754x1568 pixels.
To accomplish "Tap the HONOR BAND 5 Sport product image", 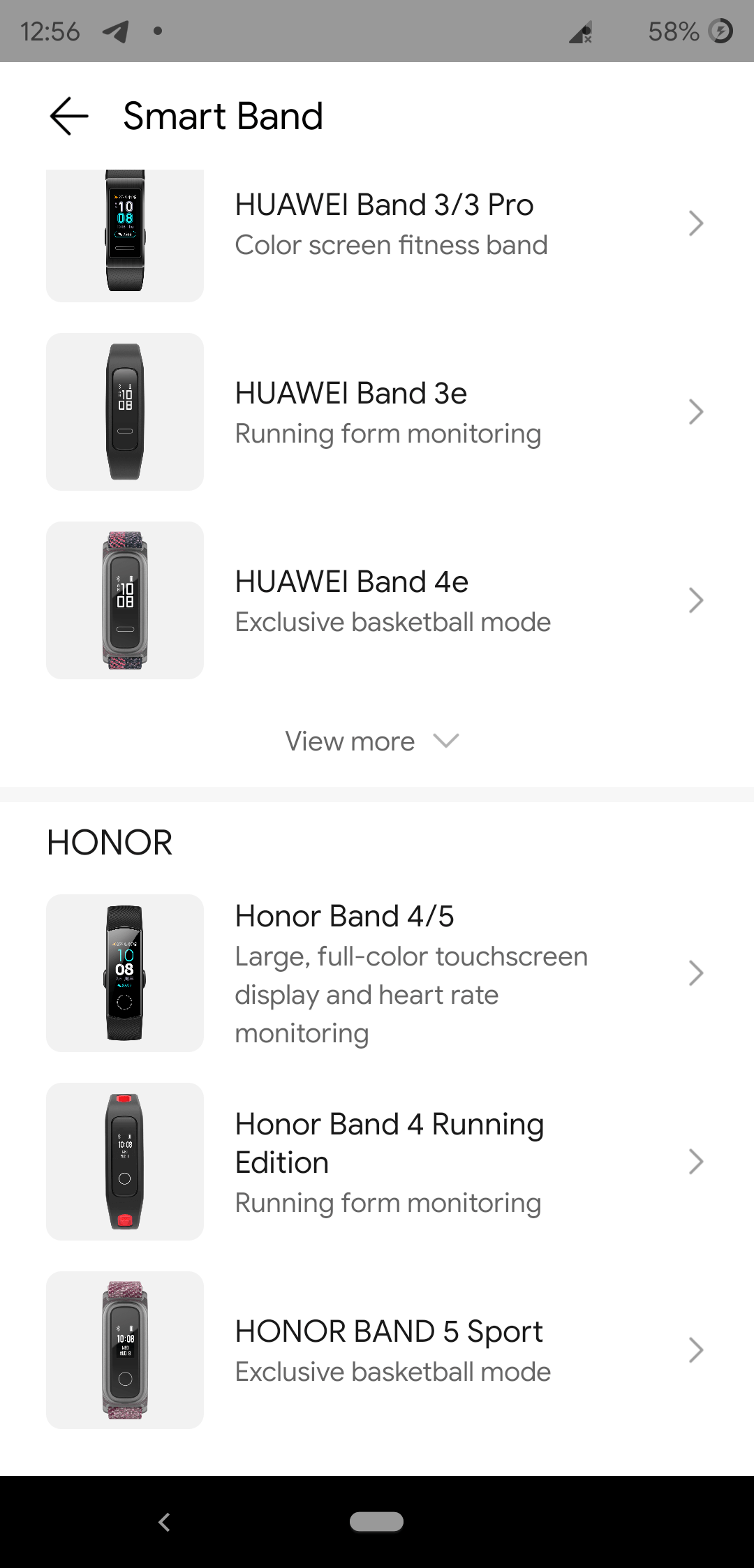I will (124, 1349).
